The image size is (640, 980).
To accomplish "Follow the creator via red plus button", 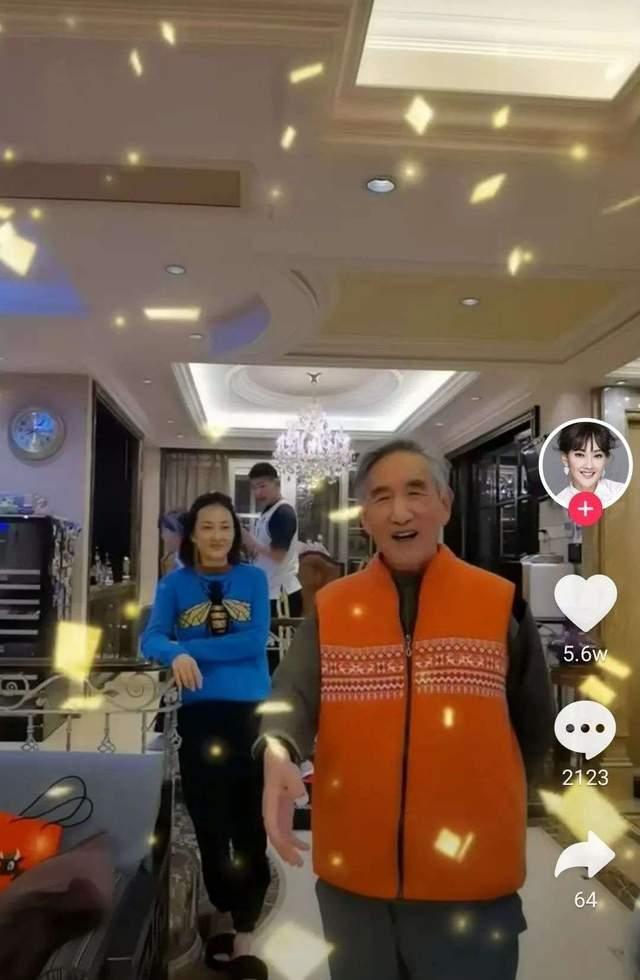I will (585, 509).
